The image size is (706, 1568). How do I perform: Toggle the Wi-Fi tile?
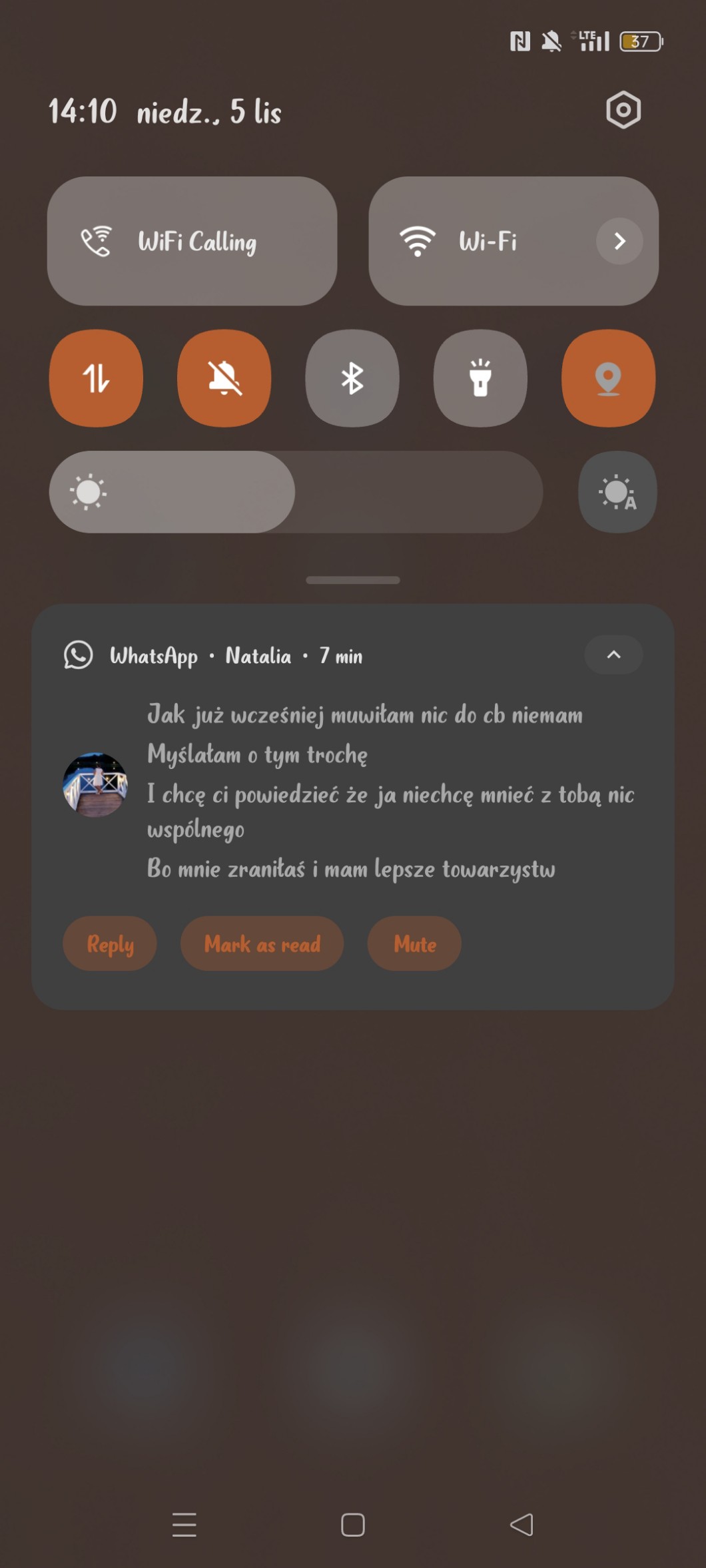[480, 241]
